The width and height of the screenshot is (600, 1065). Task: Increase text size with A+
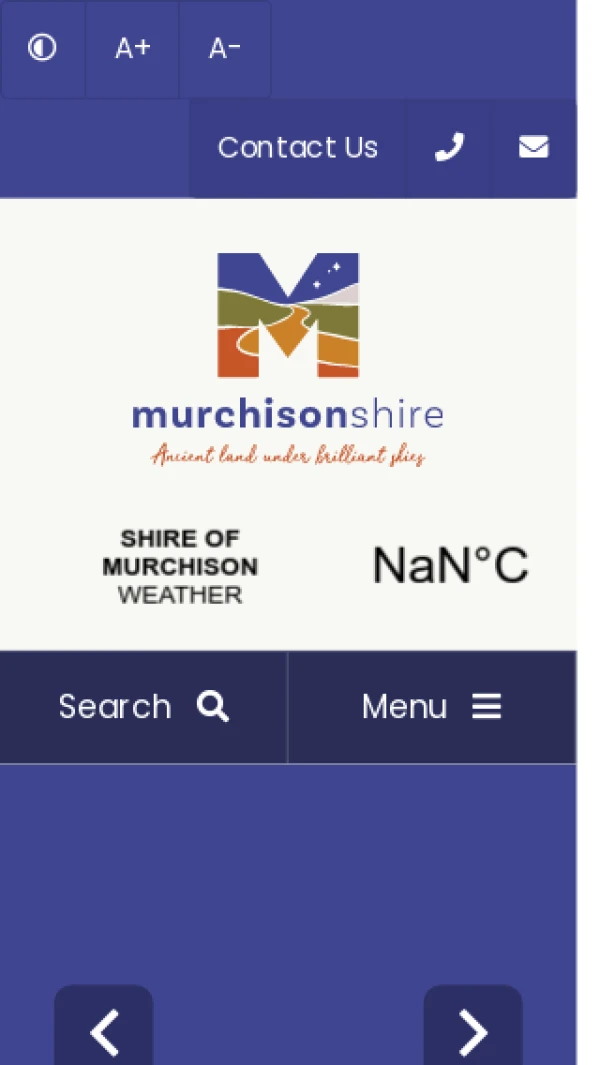tap(132, 49)
